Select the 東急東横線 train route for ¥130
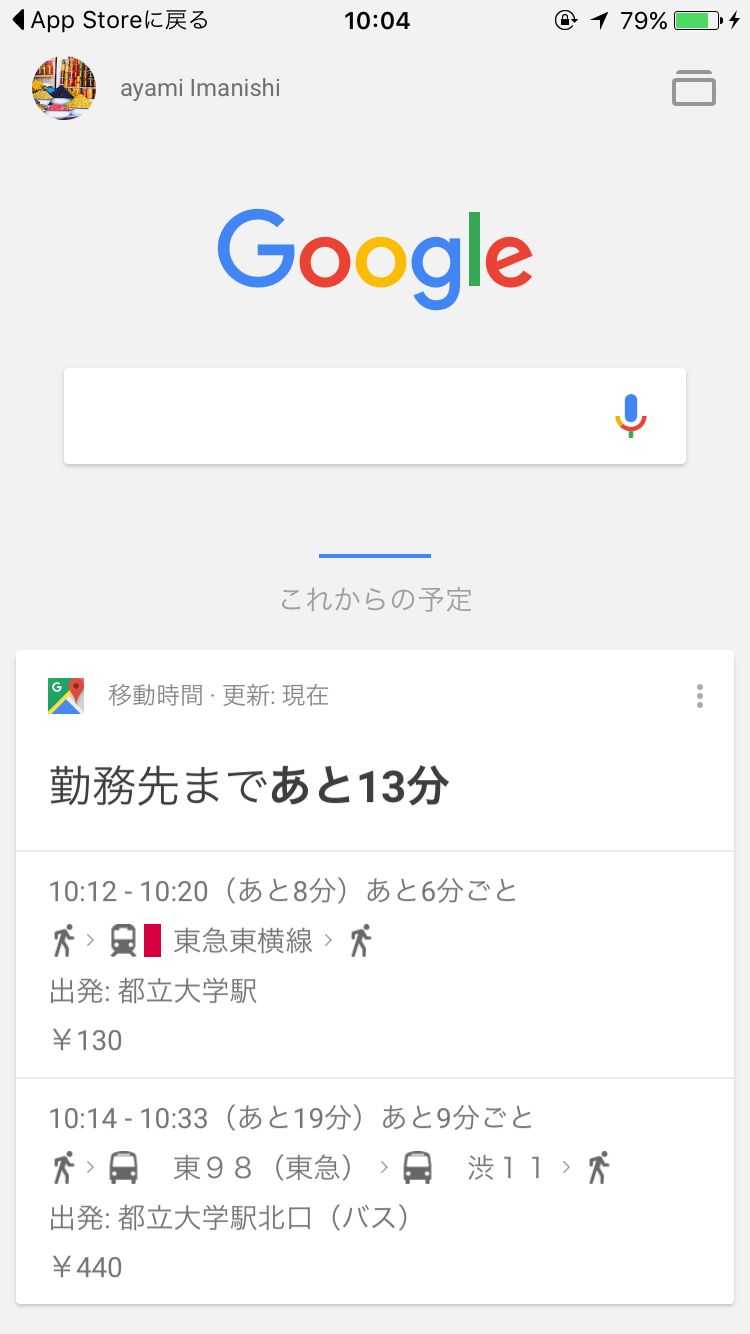The height and width of the screenshot is (1334, 750). click(x=375, y=965)
